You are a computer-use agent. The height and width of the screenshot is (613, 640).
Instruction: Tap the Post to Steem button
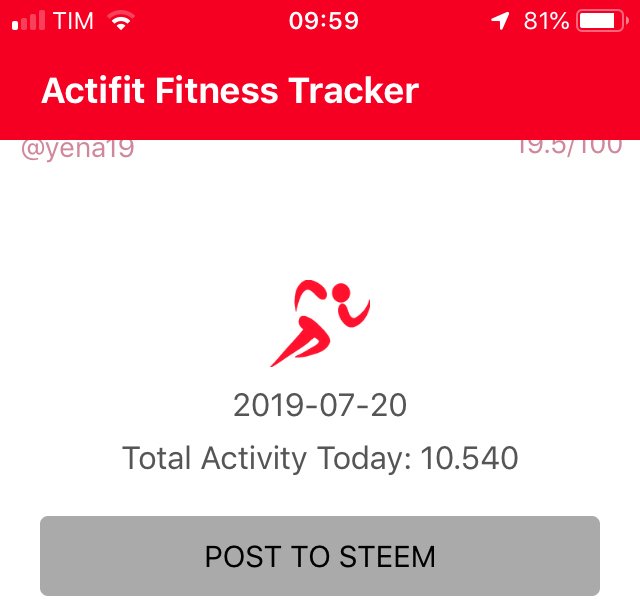tap(320, 556)
